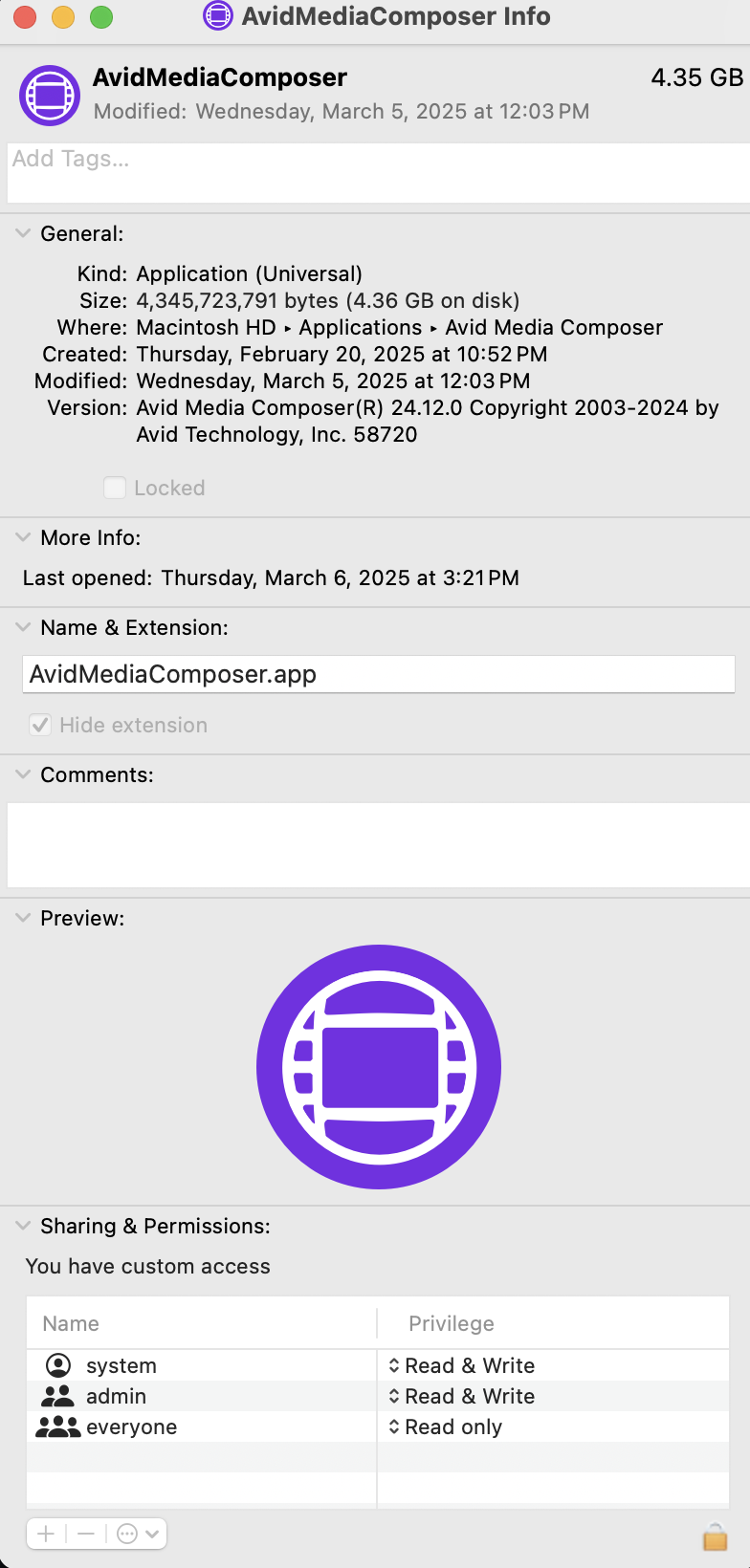
Task: Toggle the Hide extension checkbox
Action: [x=40, y=725]
